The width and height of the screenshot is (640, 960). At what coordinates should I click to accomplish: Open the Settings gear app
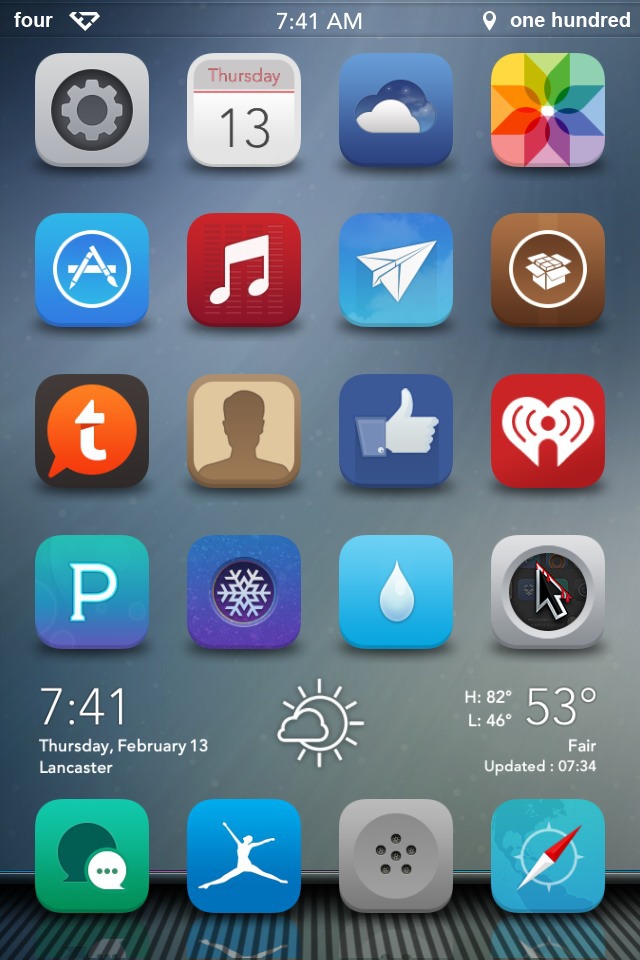click(92, 110)
